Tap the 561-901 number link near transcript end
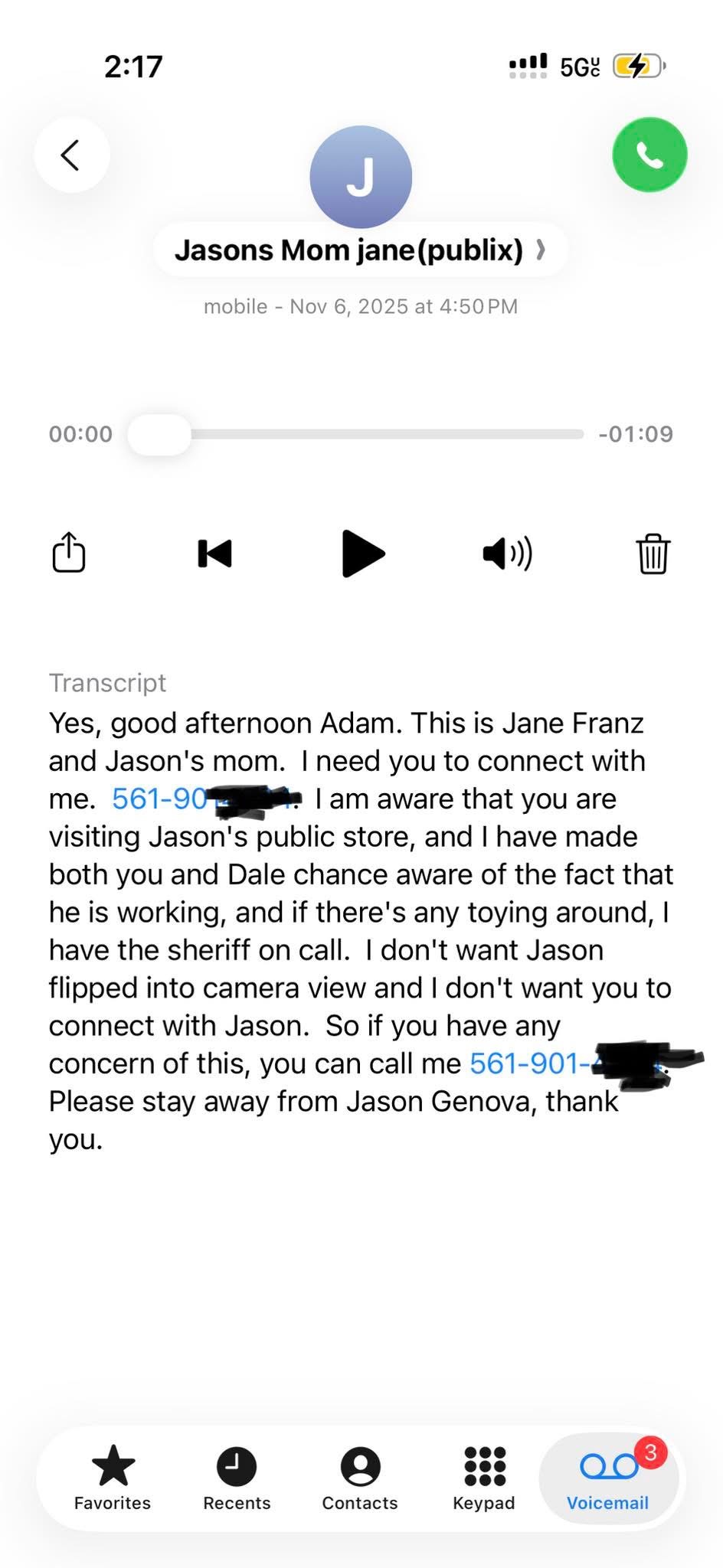The height and width of the screenshot is (1568, 723). click(x=525, y=1063)
